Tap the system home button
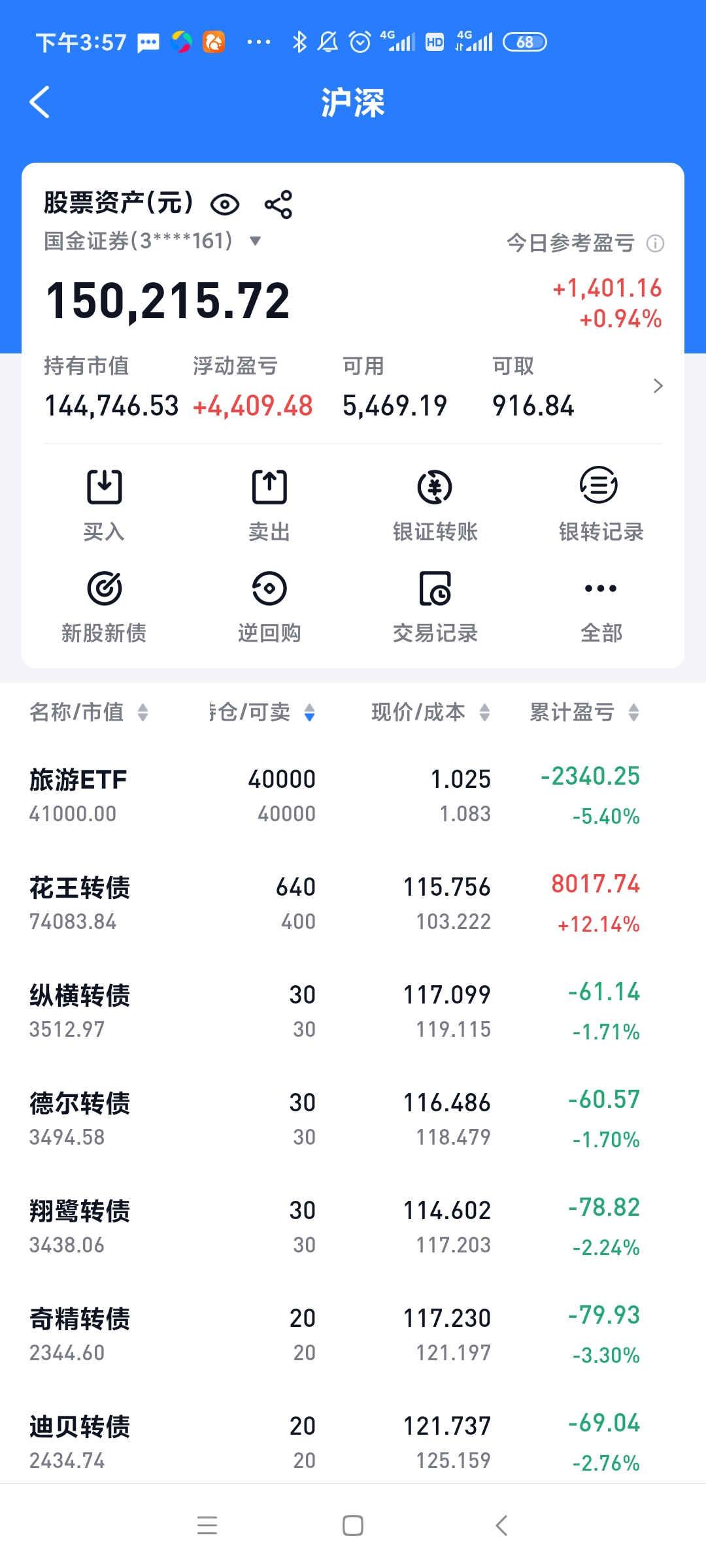 tap(353, 1526)
